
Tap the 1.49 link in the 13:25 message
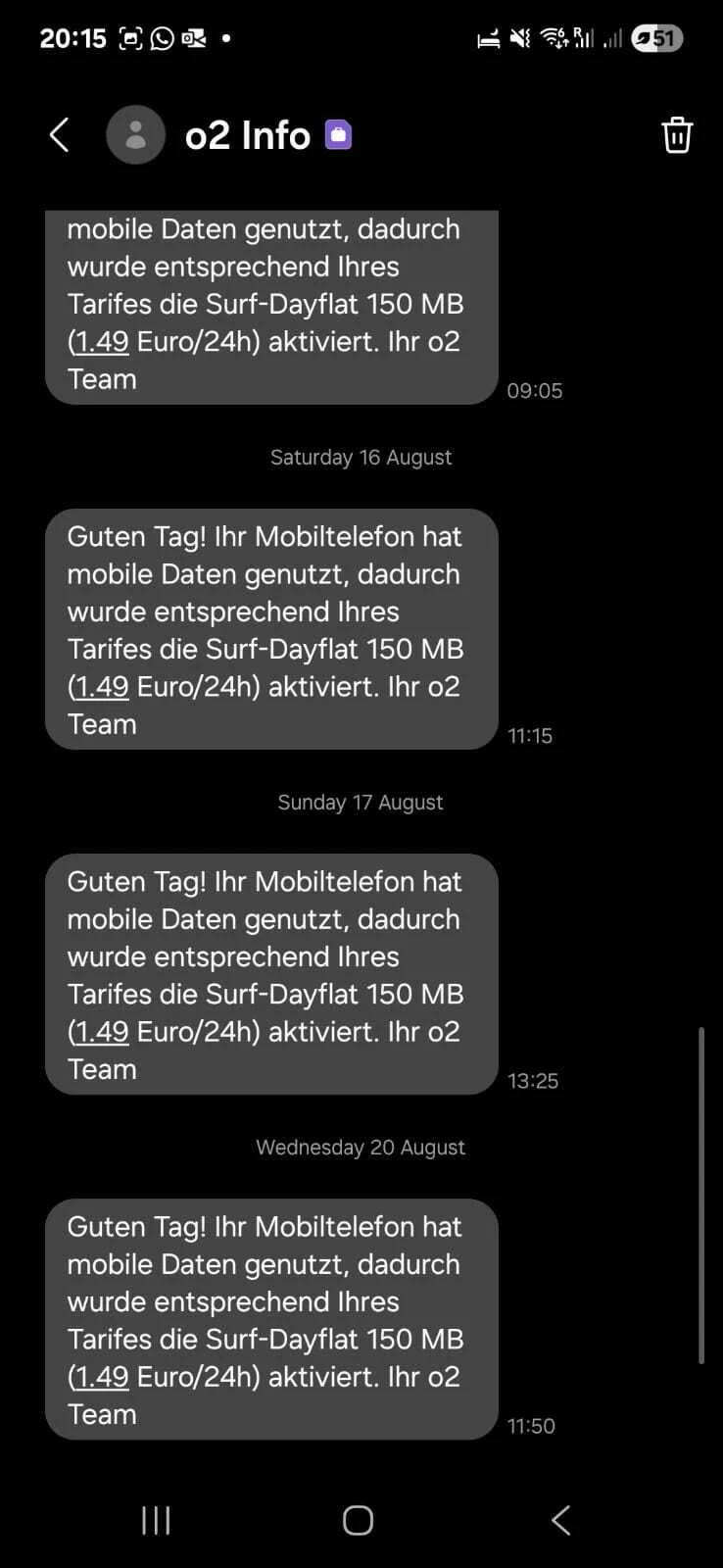pos(102,1032)
